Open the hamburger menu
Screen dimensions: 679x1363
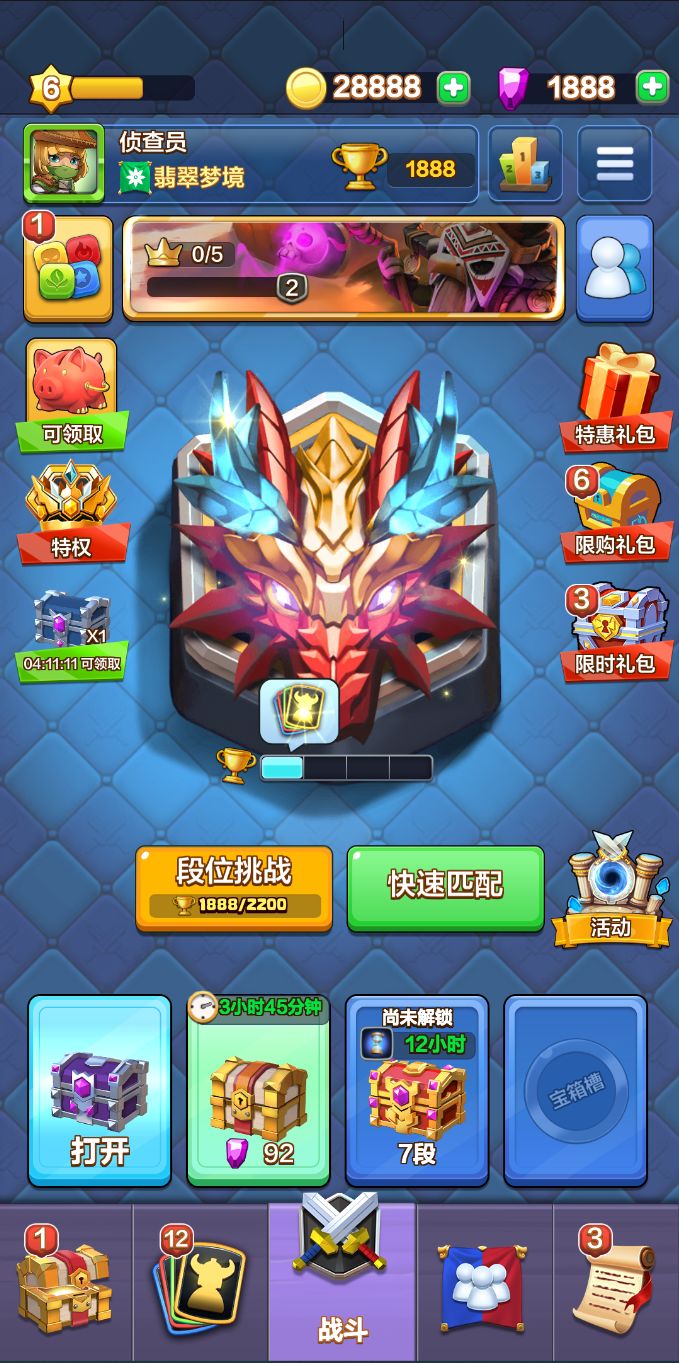615,164
